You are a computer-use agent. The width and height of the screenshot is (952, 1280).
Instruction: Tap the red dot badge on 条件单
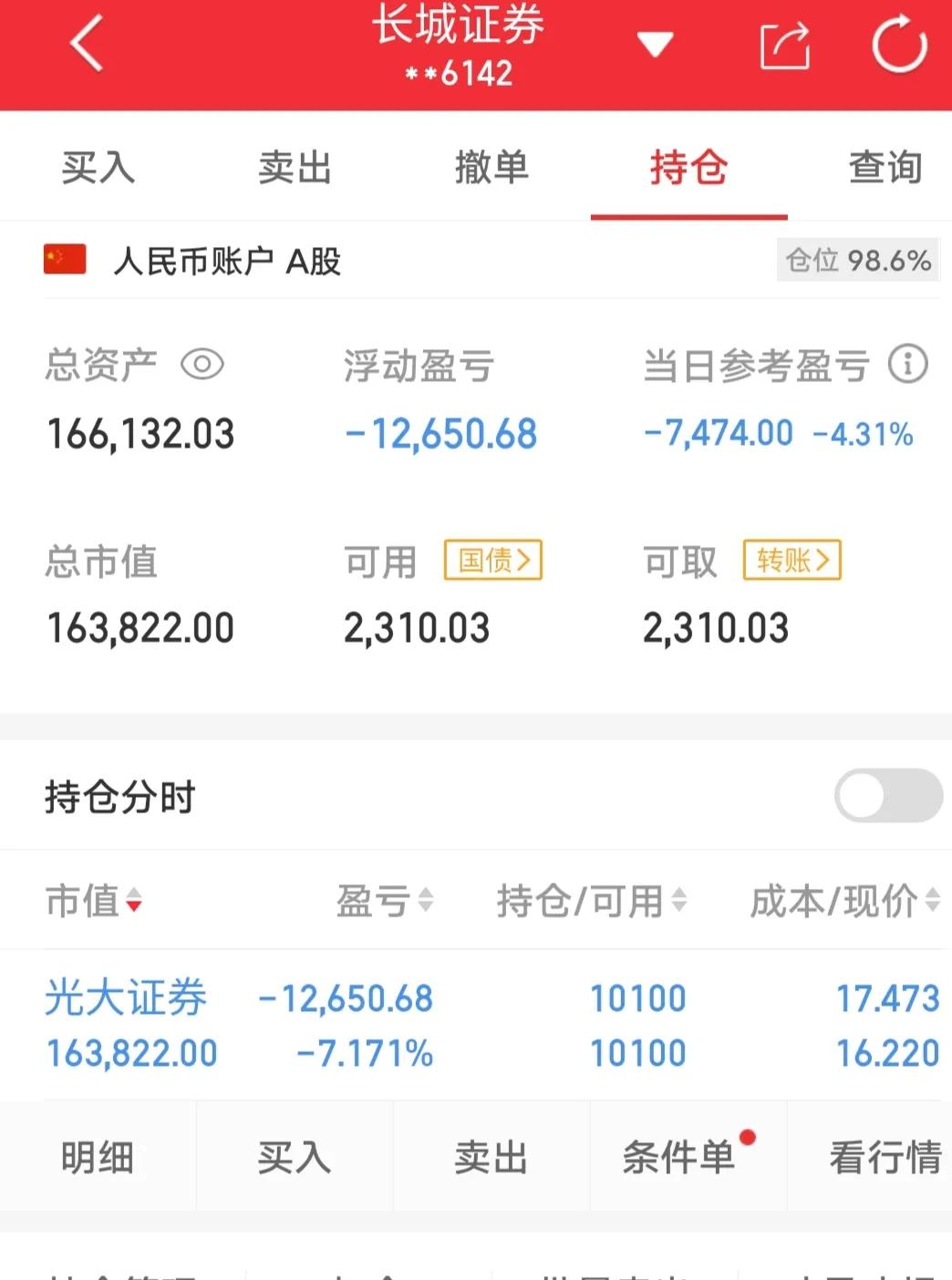[748, 1135]
